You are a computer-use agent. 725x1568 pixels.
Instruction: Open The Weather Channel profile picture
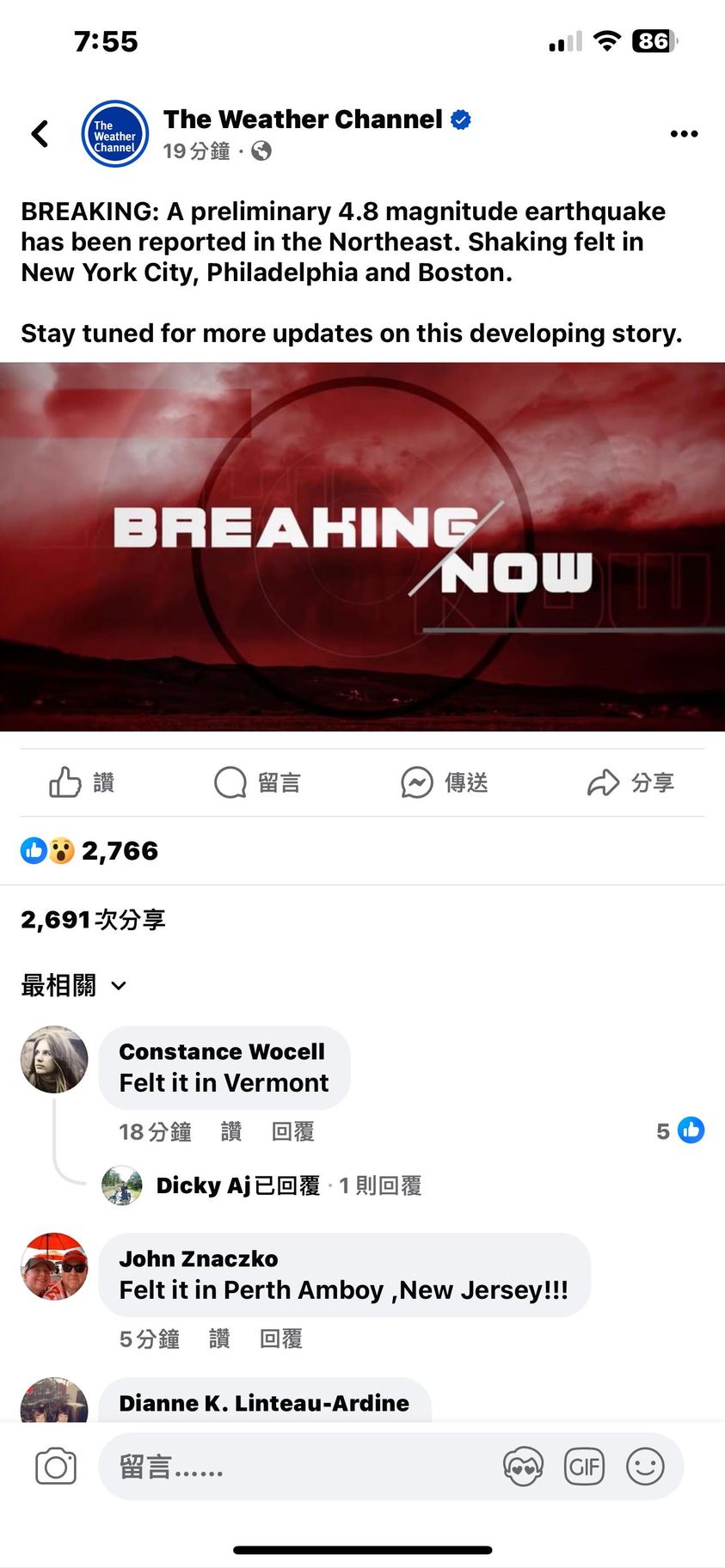115,134
